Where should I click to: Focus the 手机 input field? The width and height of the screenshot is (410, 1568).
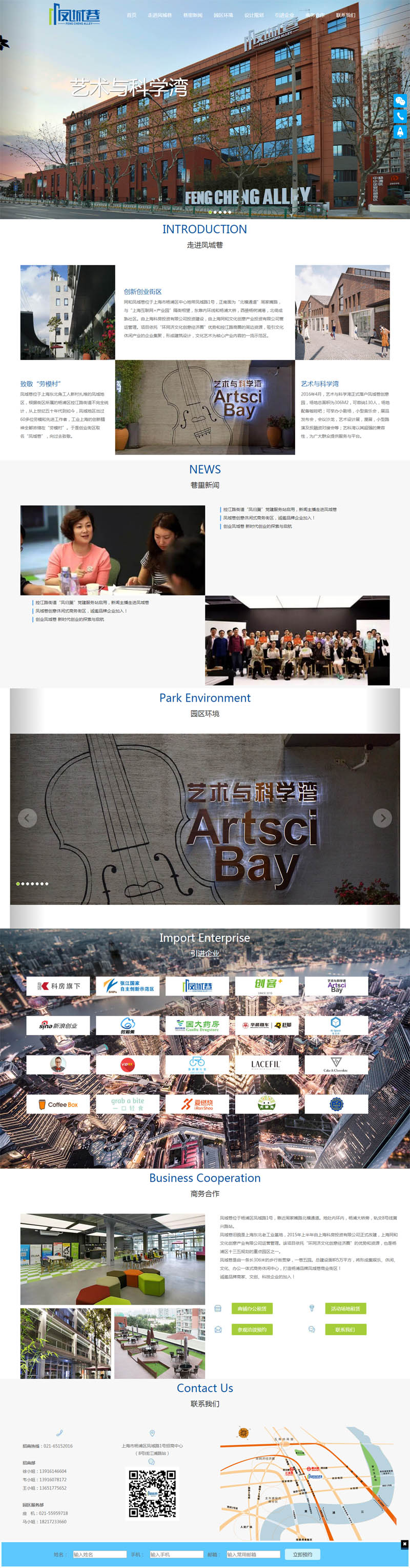[176, 1554]
